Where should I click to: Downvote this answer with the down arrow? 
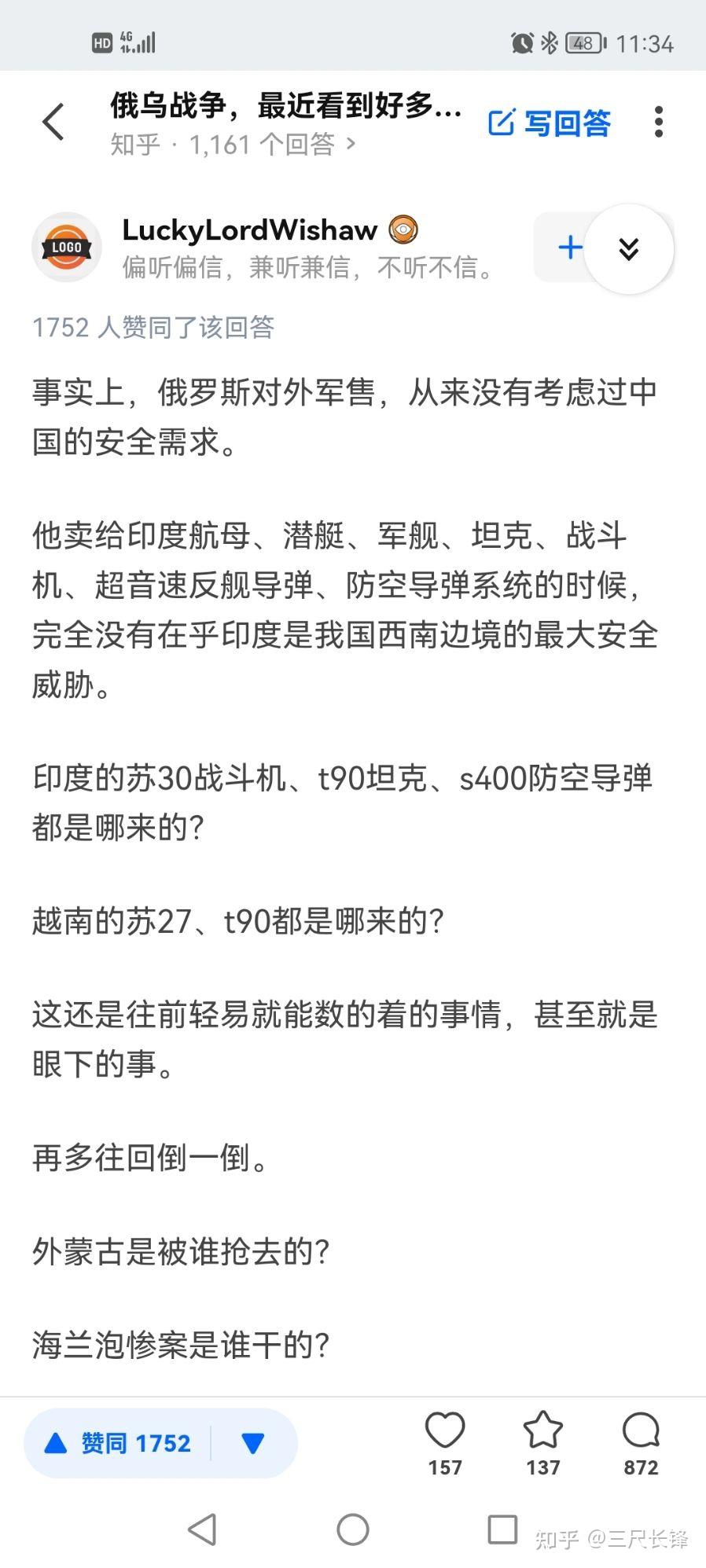[x=253, y=1443]
